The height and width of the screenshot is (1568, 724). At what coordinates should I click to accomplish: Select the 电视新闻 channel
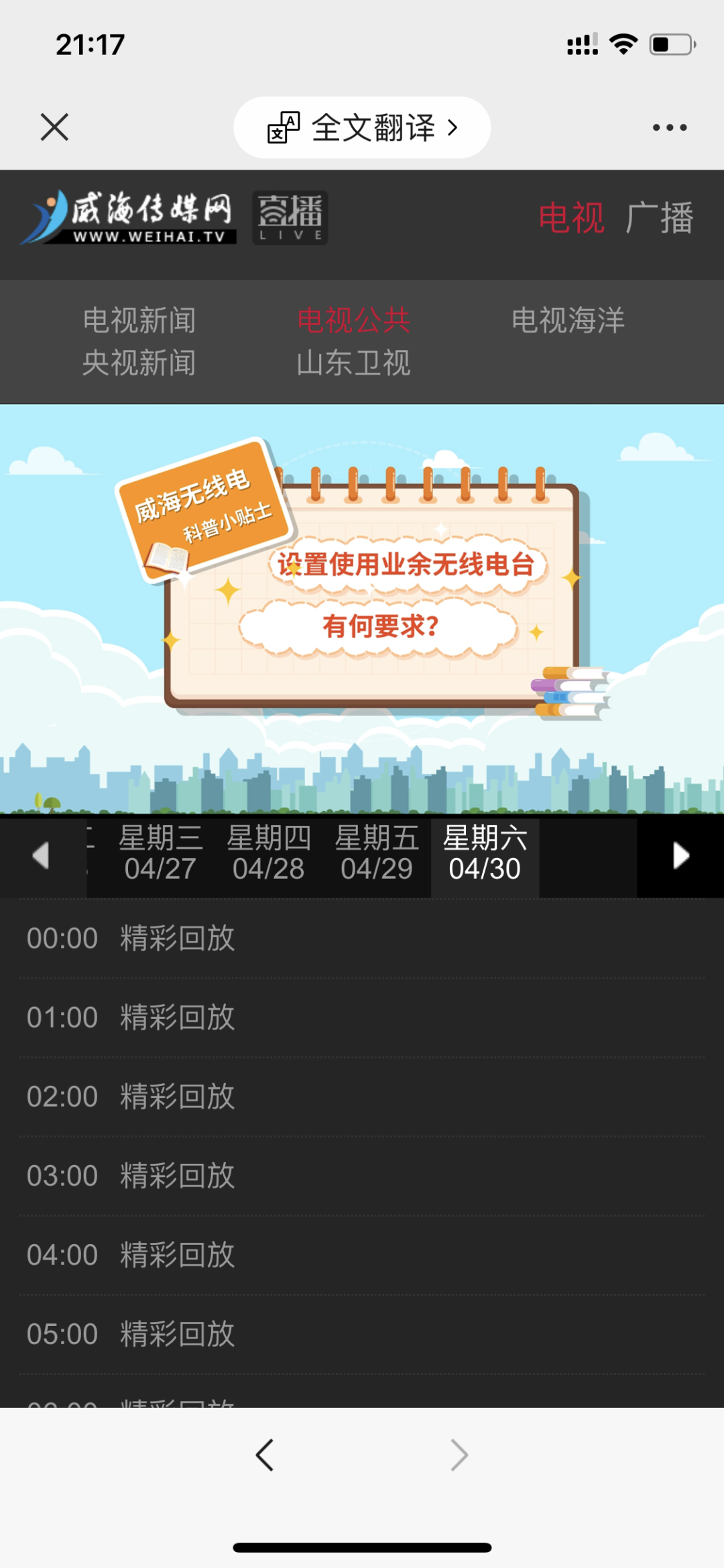click(x=139, y=320)
